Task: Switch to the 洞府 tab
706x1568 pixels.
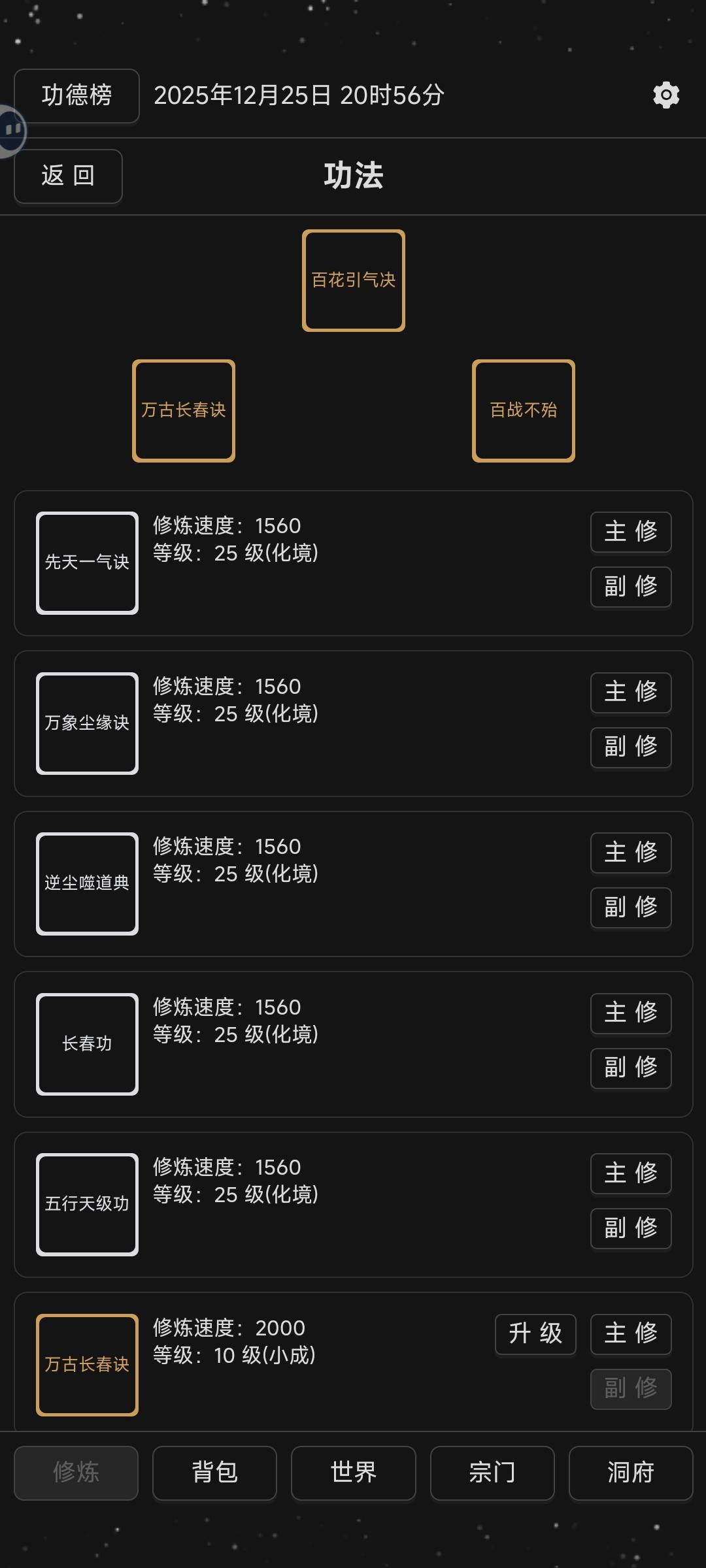Action: [631, 1473]
